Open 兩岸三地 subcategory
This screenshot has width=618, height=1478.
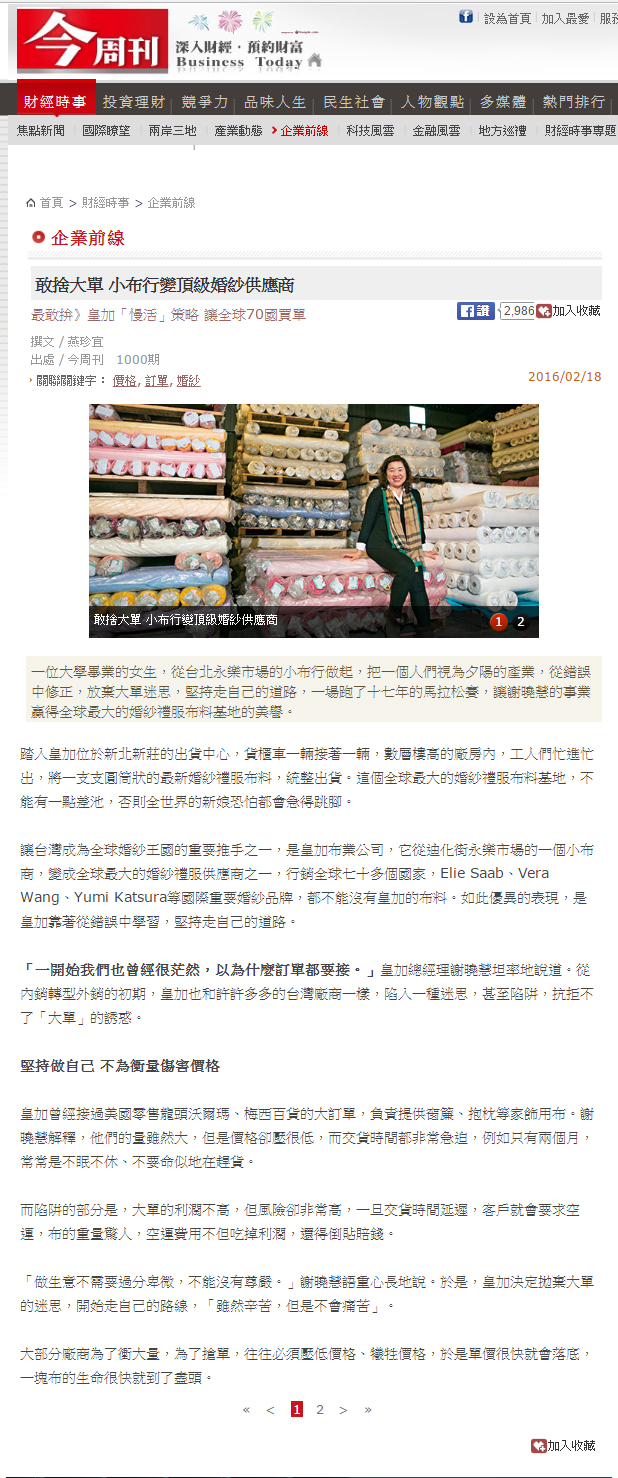pyautogui.click(x=172, y=131)
